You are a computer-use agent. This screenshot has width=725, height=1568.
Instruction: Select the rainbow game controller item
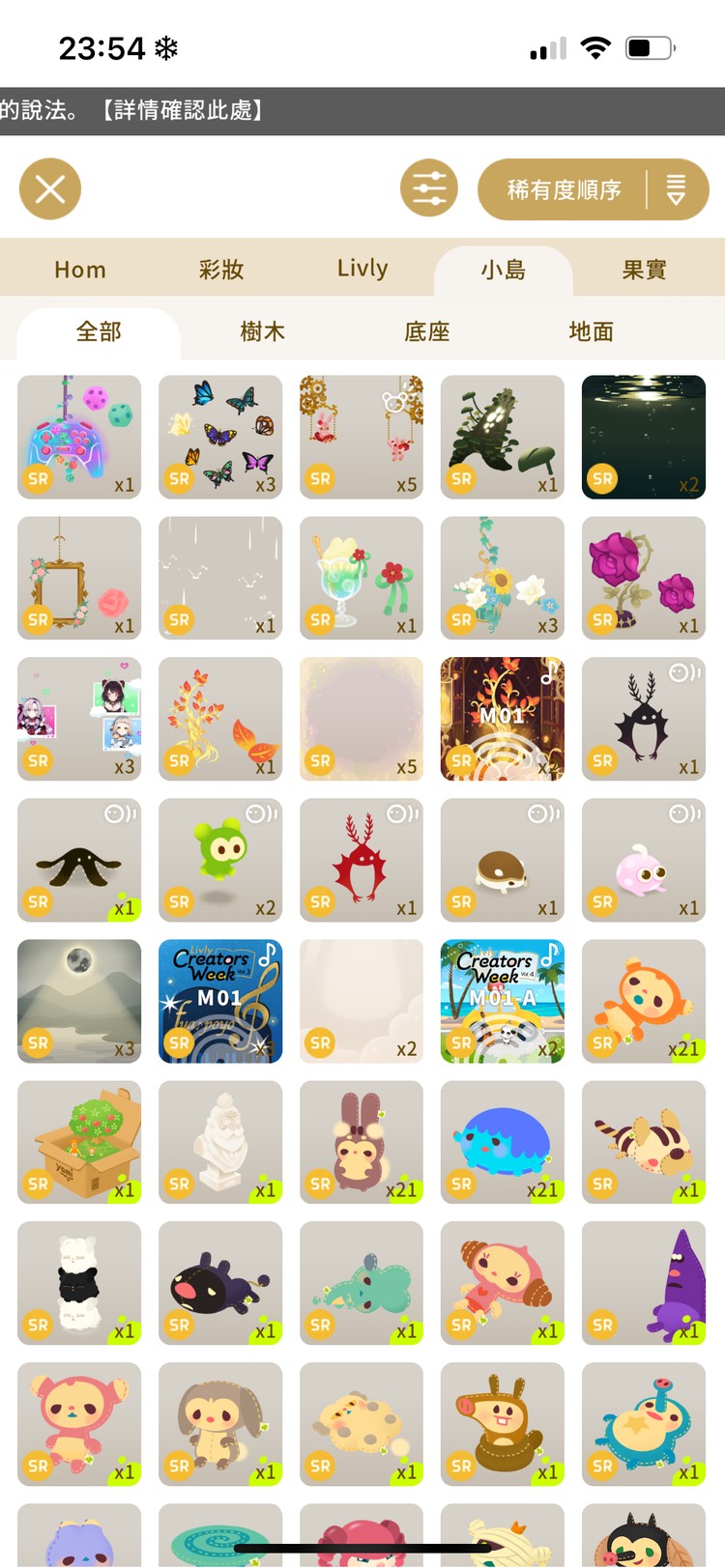(x=79, y=437)
